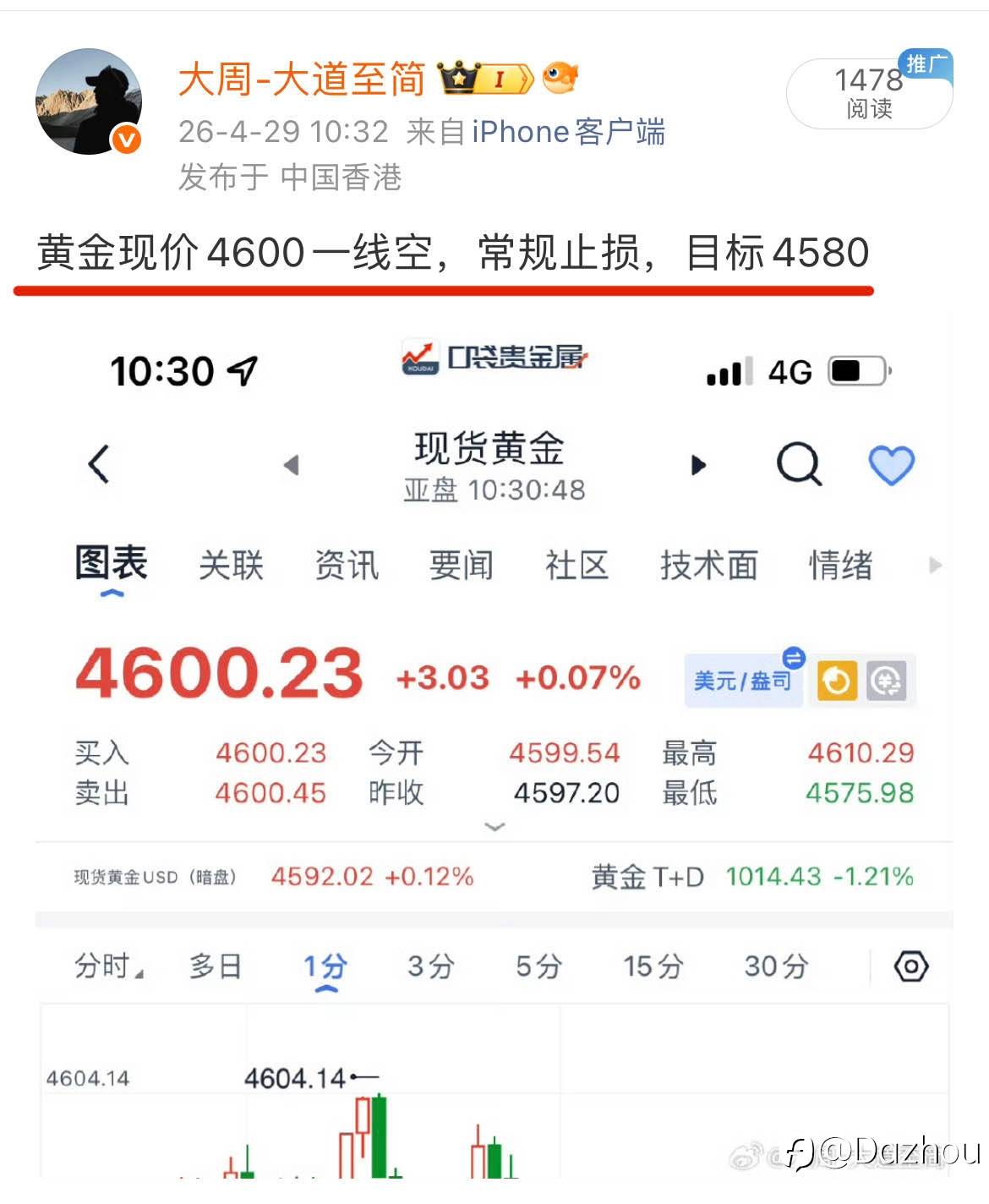The height and width of the screenshot is (1204, 989).
Task: Open the gold chart screenshot in the post
Action: coord(494,744)
